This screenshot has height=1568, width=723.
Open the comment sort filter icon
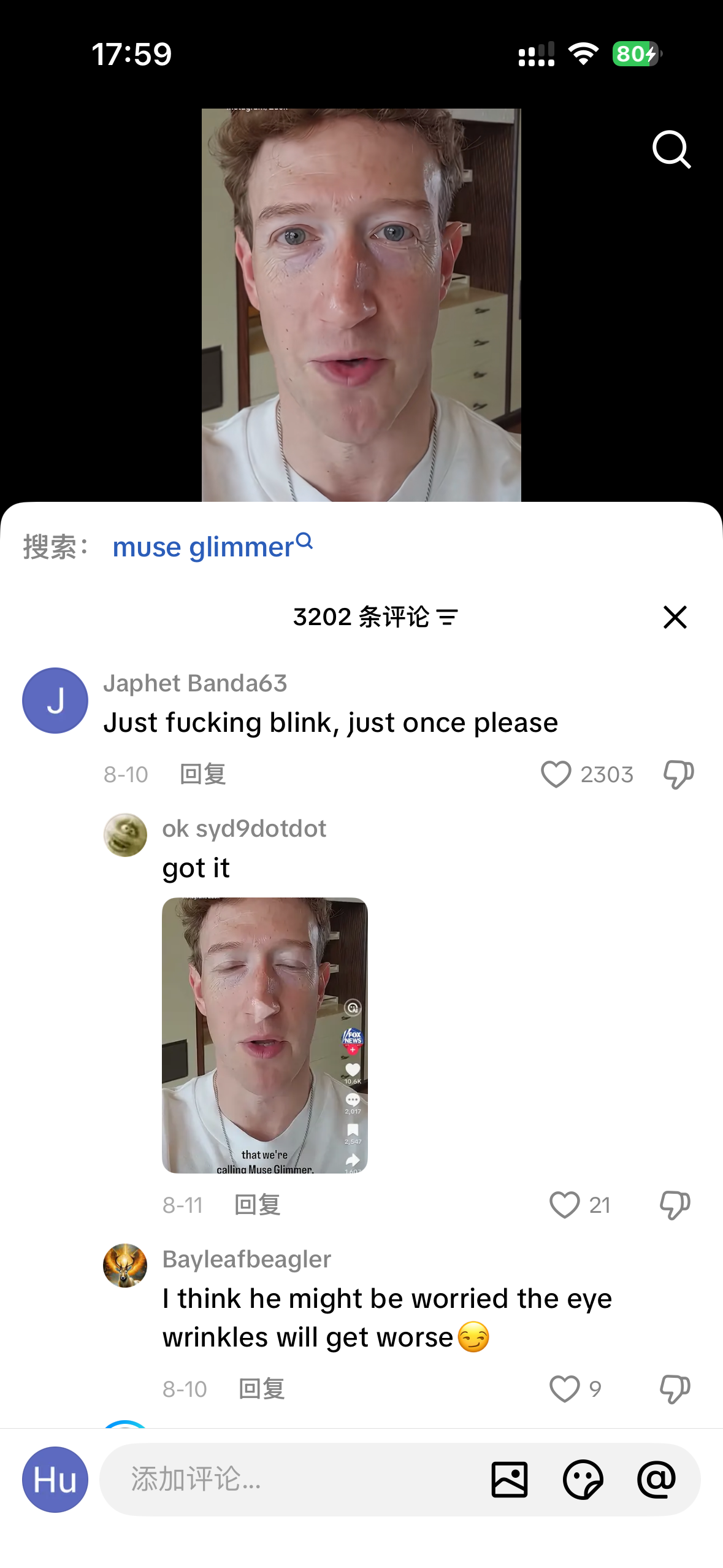pyautogui.click(x=448, y=617)
